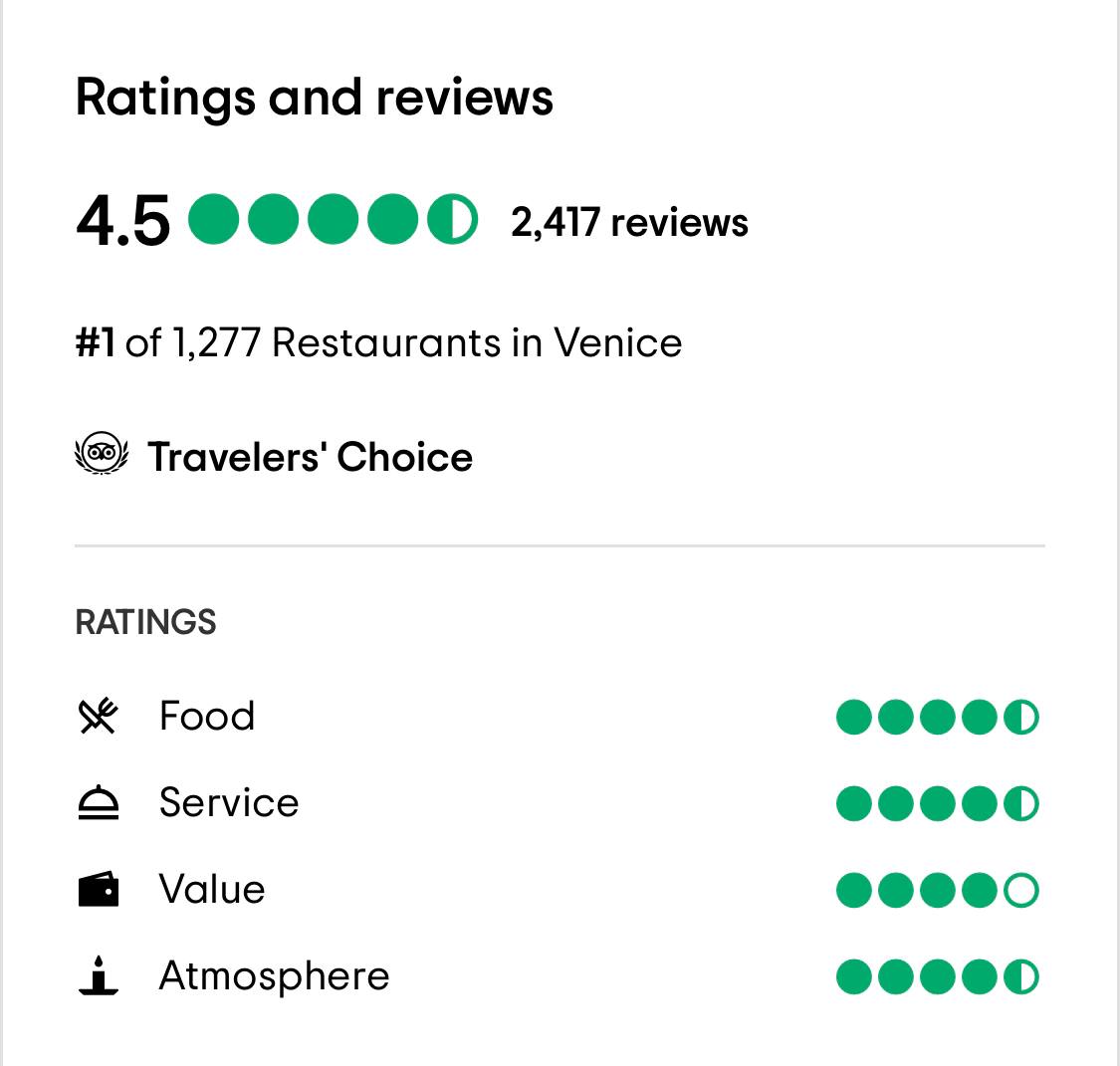
Task: Open the 2,417 reviews link
Action: 629,222
